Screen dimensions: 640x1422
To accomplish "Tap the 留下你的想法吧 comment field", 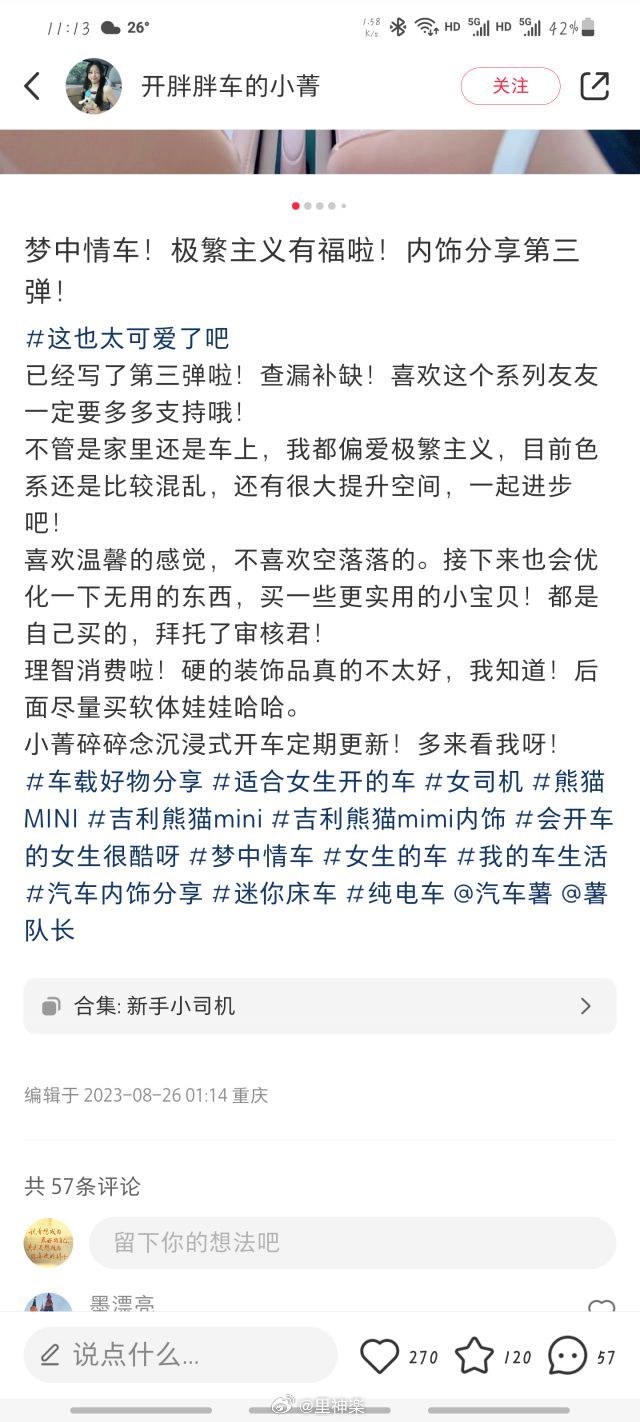I will (352, 1242).
